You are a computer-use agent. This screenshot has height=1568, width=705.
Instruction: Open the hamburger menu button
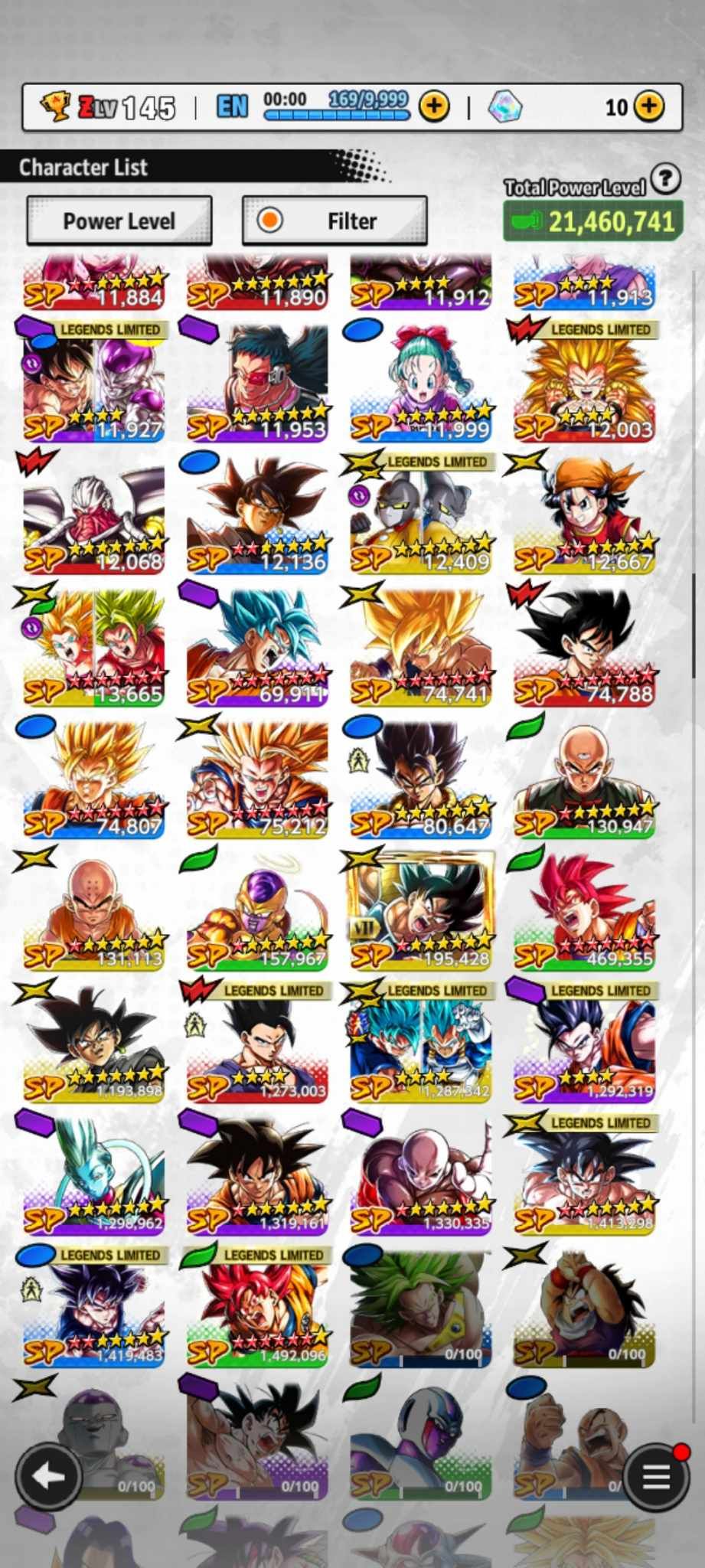(x=655, y=1478)
